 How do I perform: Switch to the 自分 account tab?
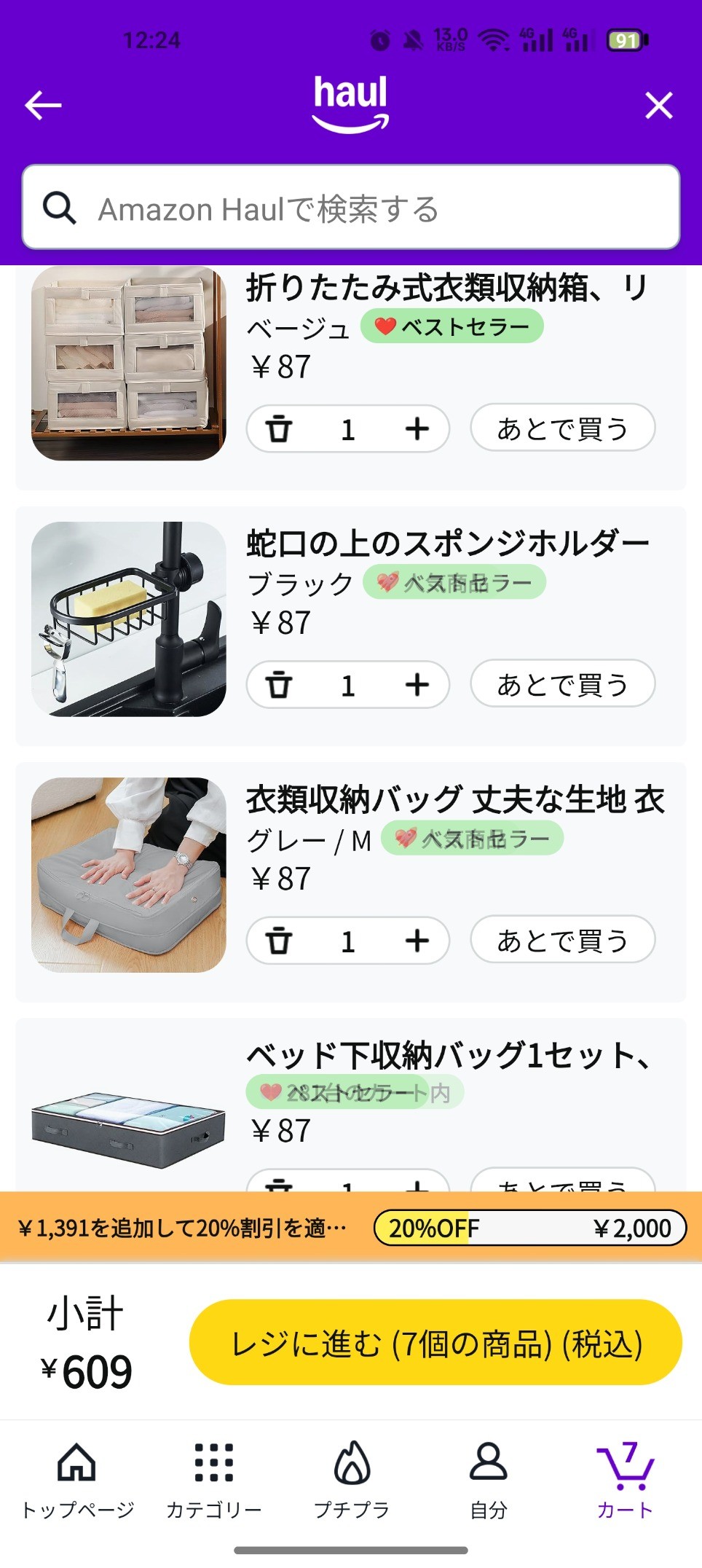488,1479
